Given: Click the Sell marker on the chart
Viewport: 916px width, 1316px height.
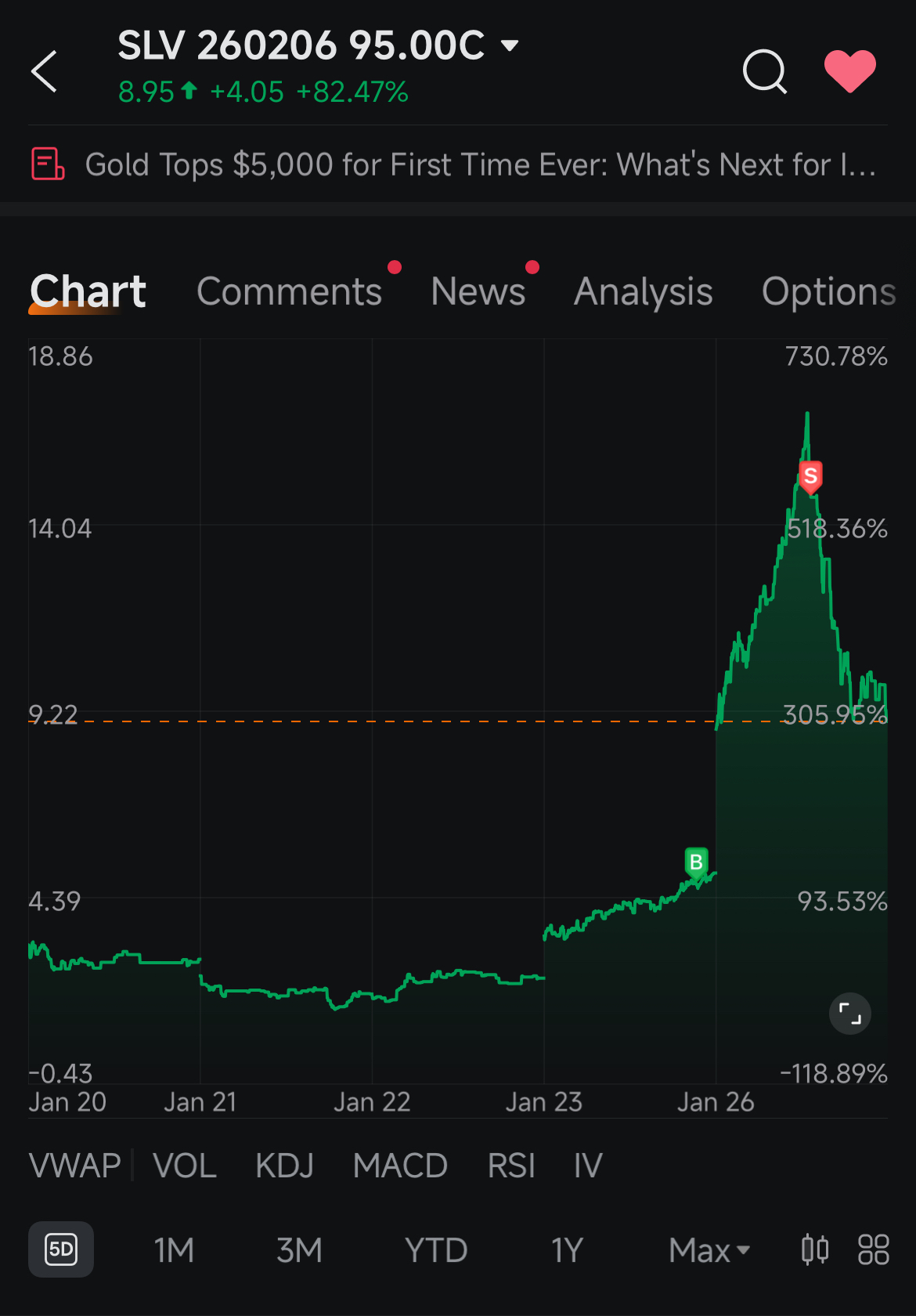Looking at the screenshot, I should 810,476.
